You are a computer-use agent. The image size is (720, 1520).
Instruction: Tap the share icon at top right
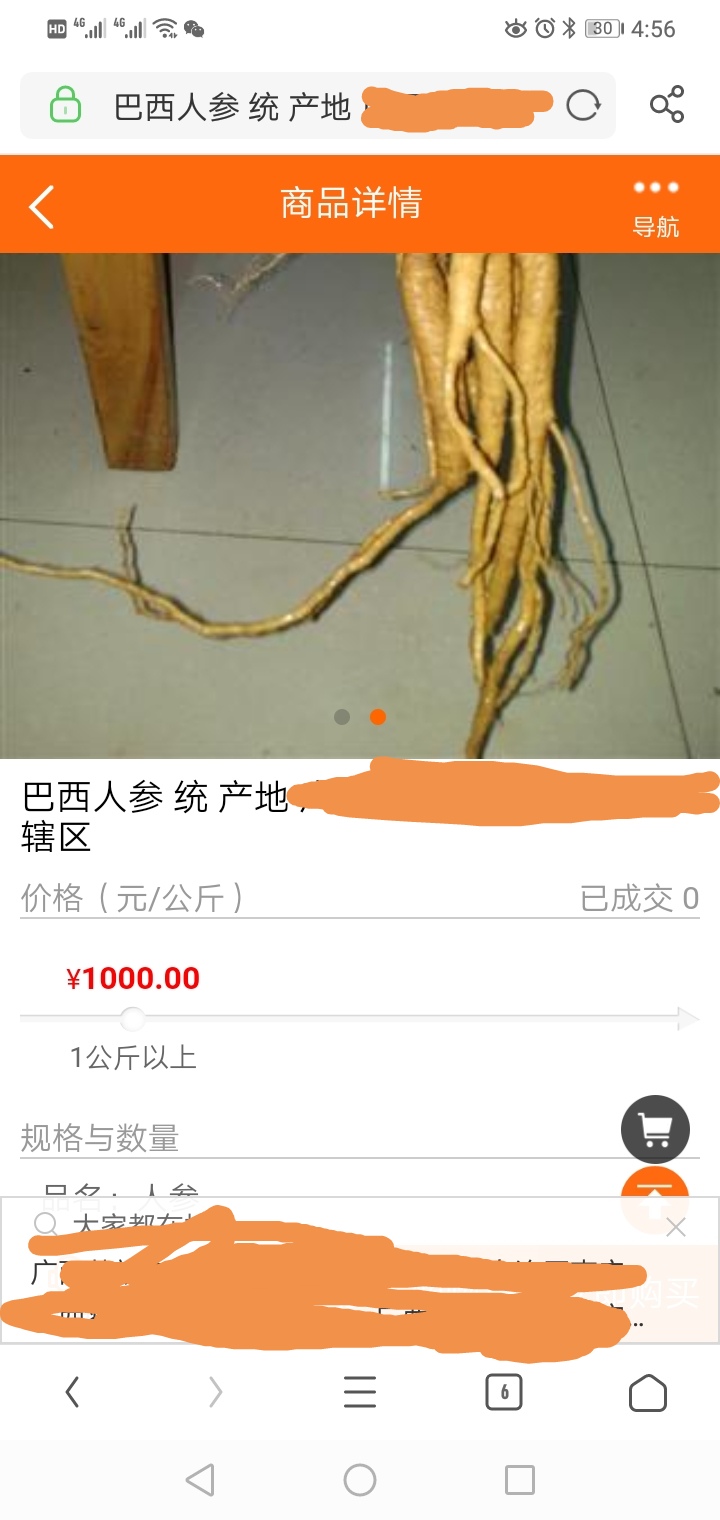point(667,106)
